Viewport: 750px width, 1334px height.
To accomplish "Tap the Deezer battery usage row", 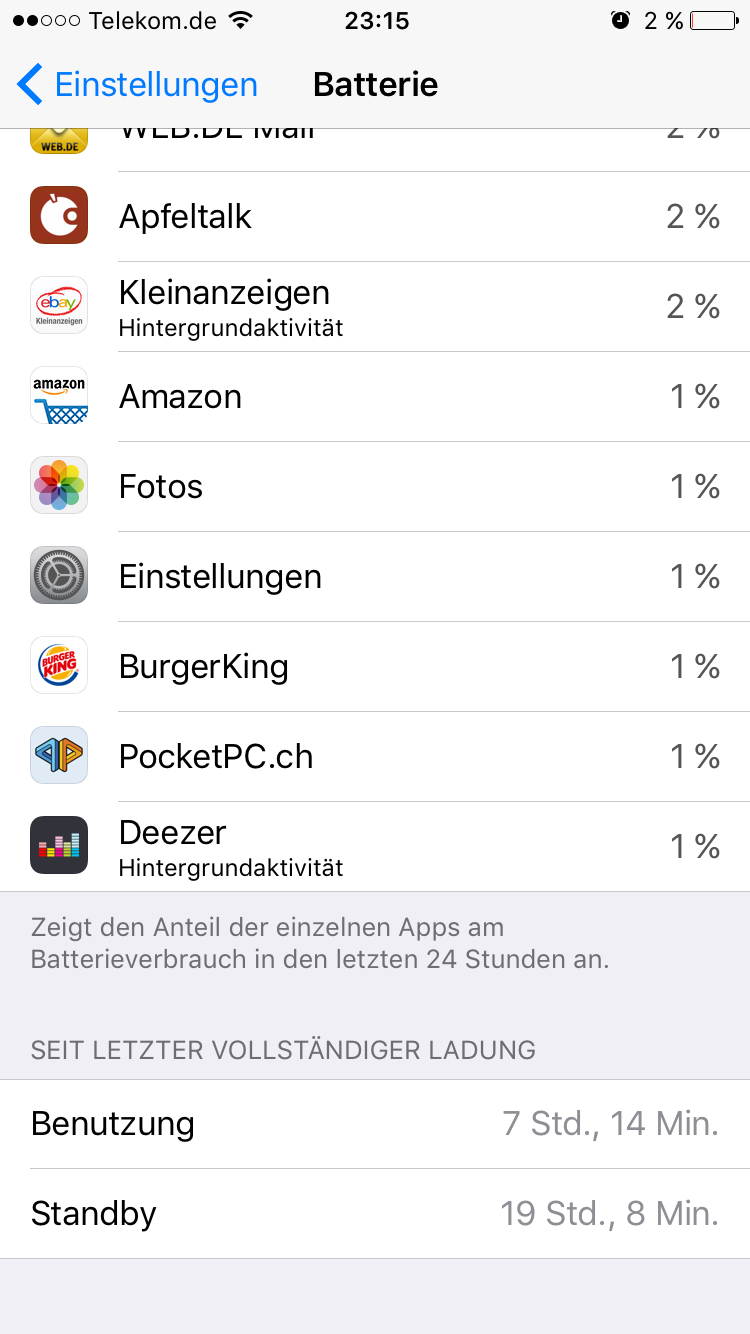I will point(375,846).
